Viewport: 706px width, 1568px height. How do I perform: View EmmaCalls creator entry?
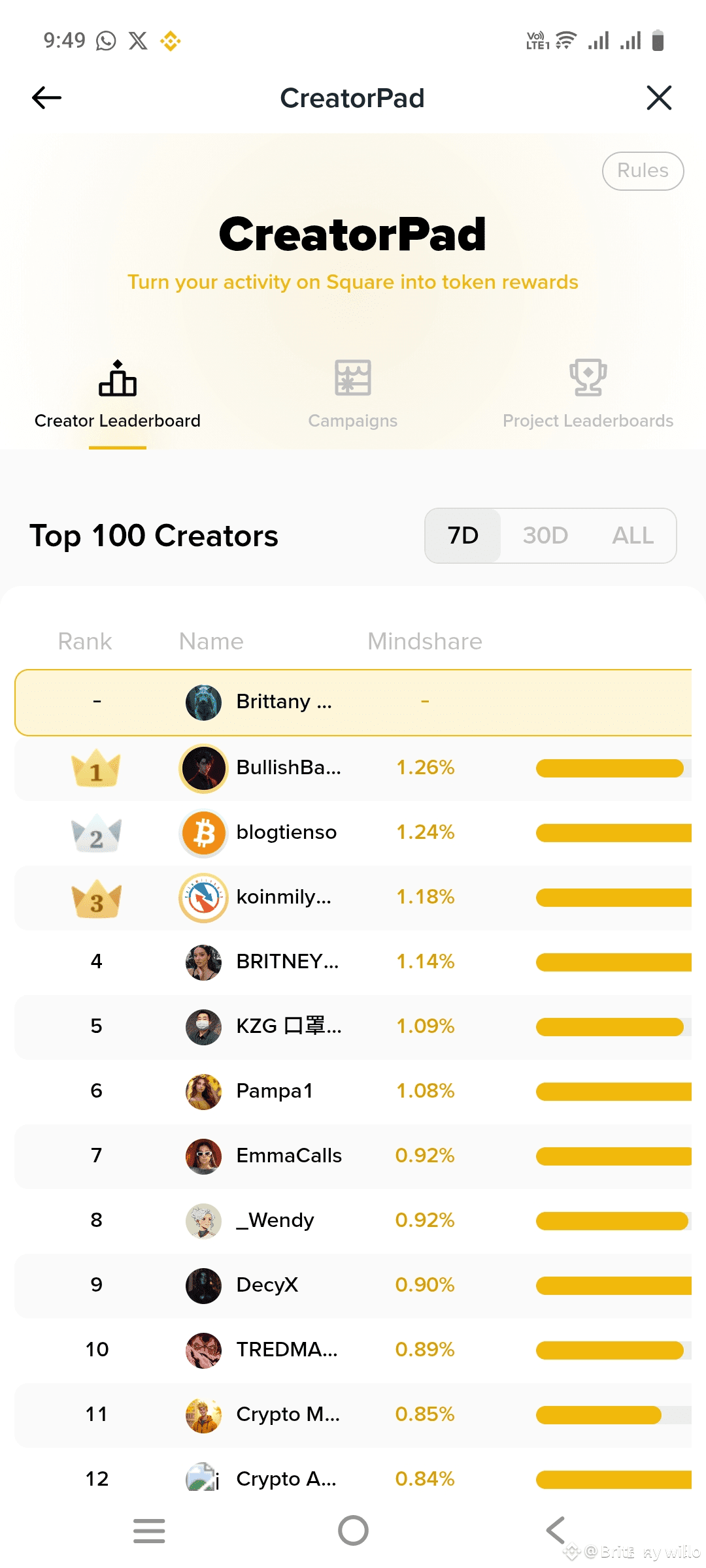pos(353,1156)
